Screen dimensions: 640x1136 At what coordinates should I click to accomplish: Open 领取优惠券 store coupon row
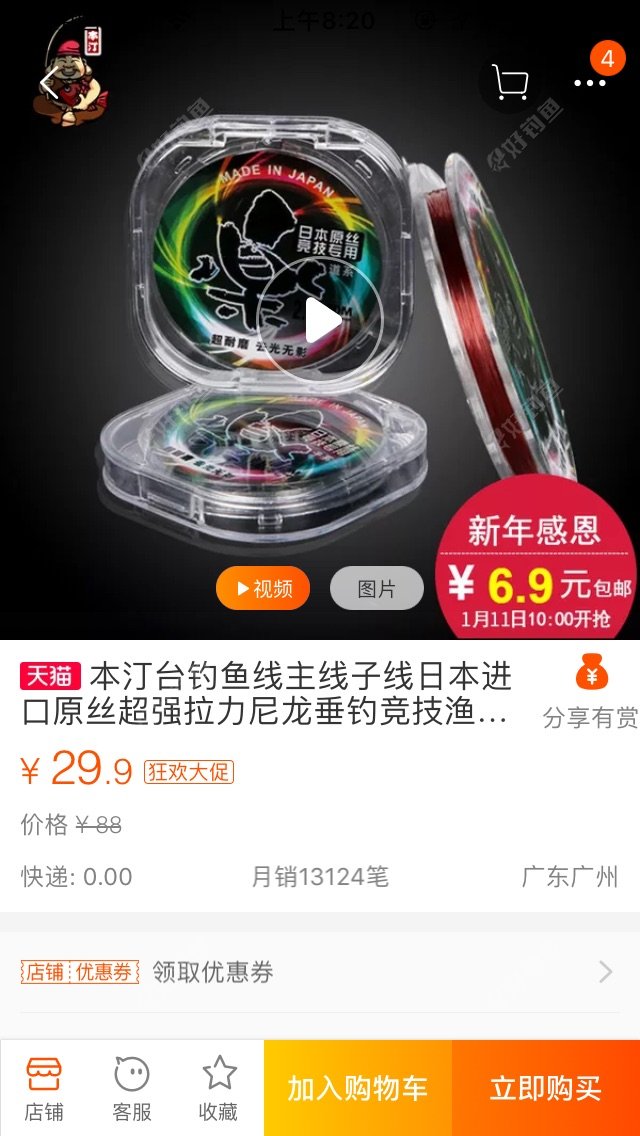320,972
